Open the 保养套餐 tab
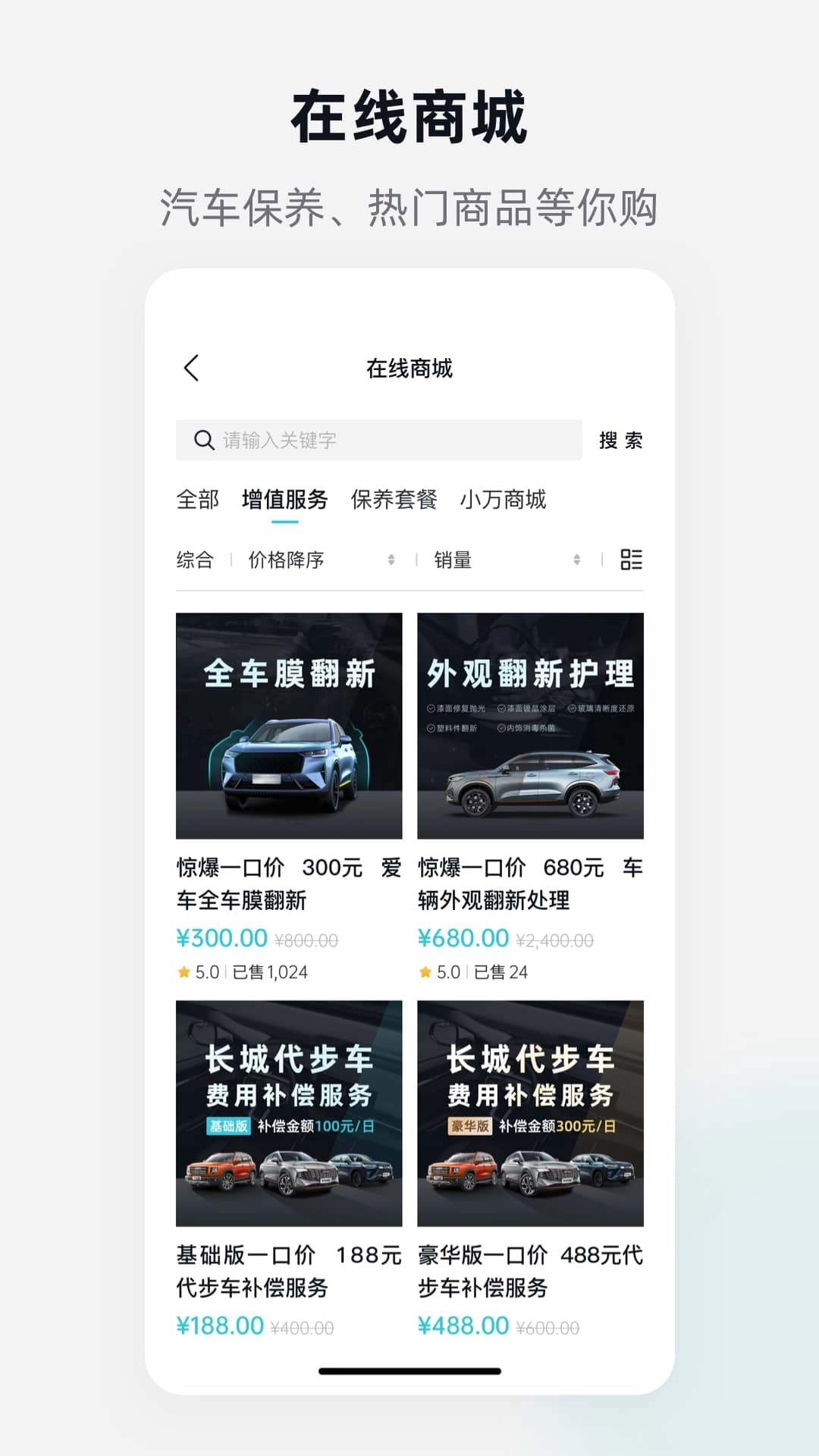 (395, 500)
